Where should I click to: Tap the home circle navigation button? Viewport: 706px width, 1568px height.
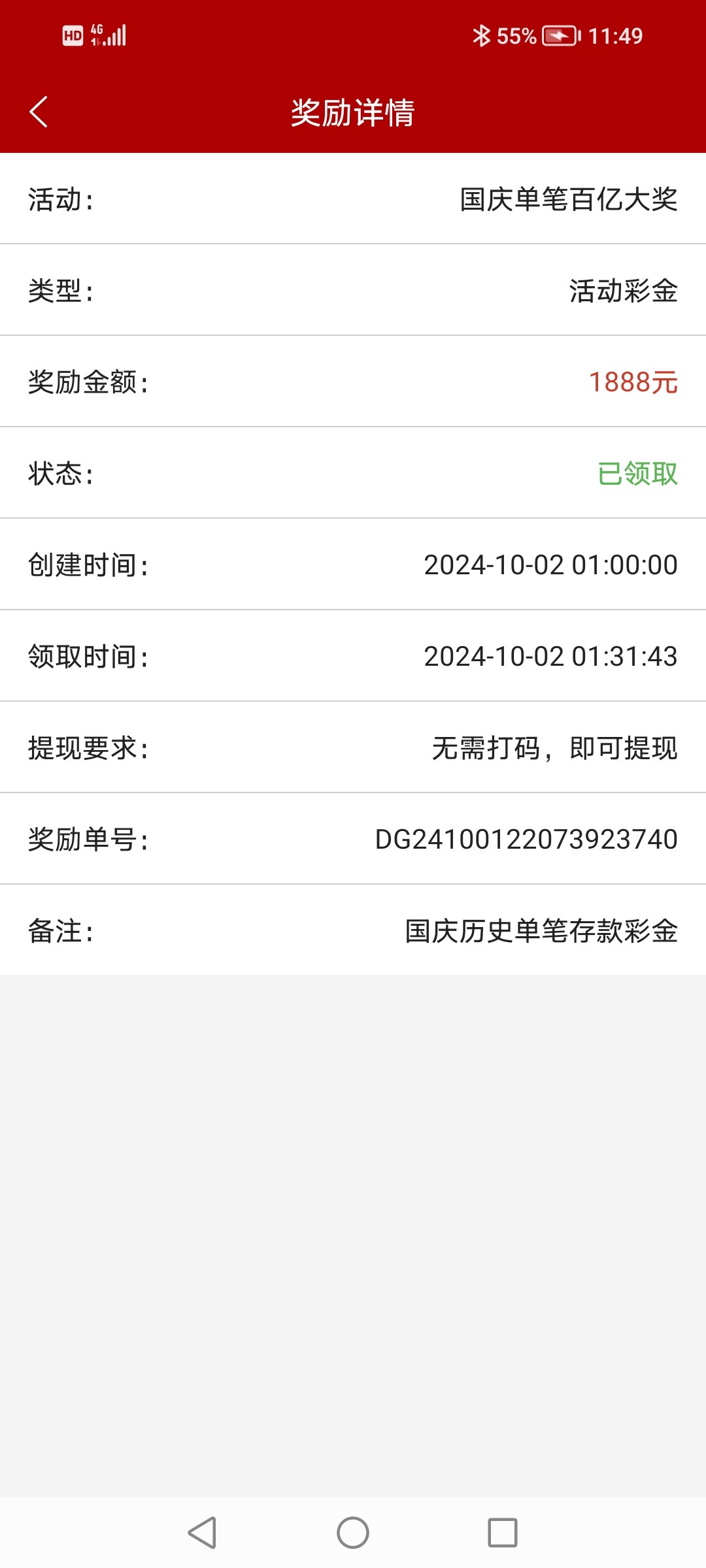pos(352,1531)
